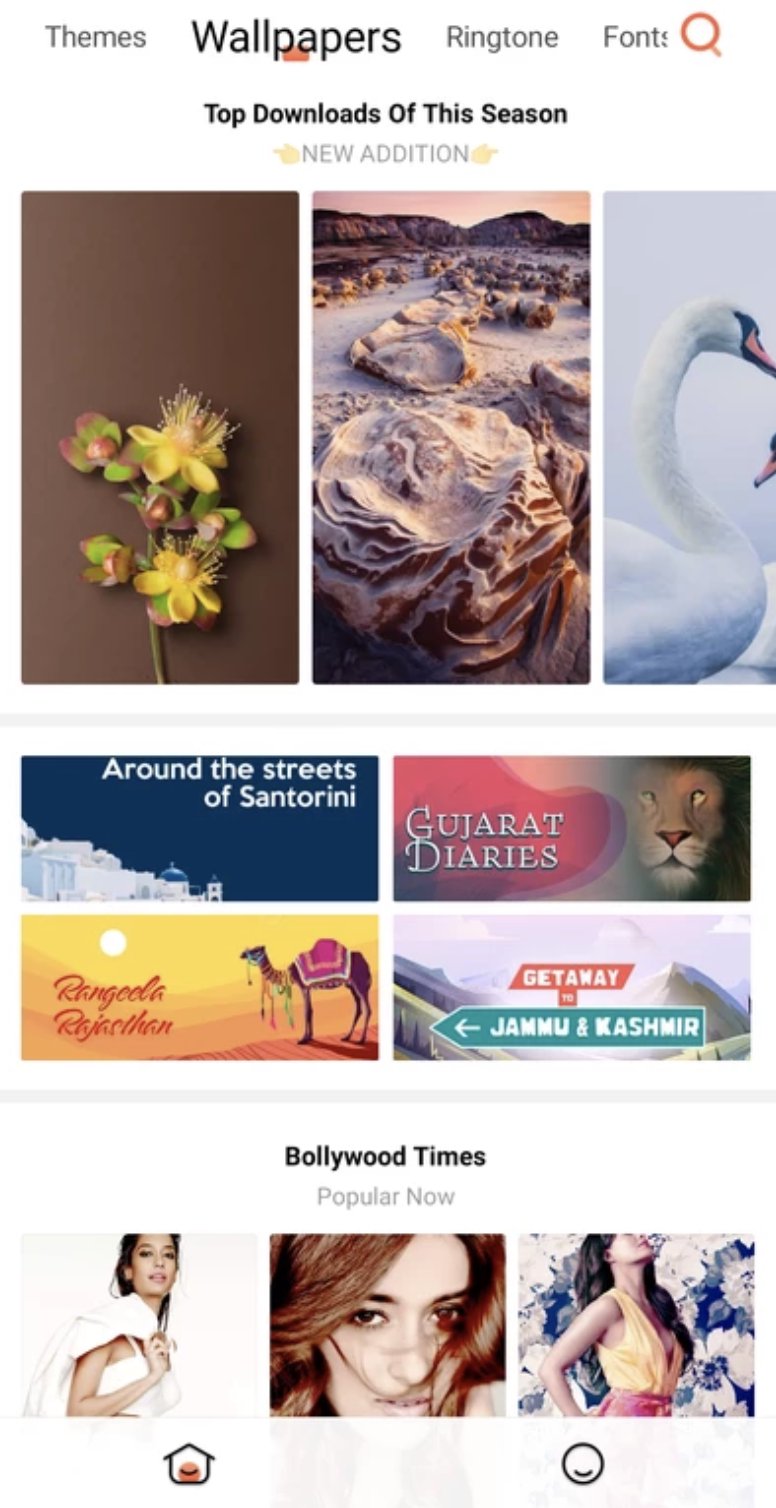Image resolution: width=776 pixels, height=1508 pixels.
Task: Tap the NEW ADDITION label
Action: (386, 153)
